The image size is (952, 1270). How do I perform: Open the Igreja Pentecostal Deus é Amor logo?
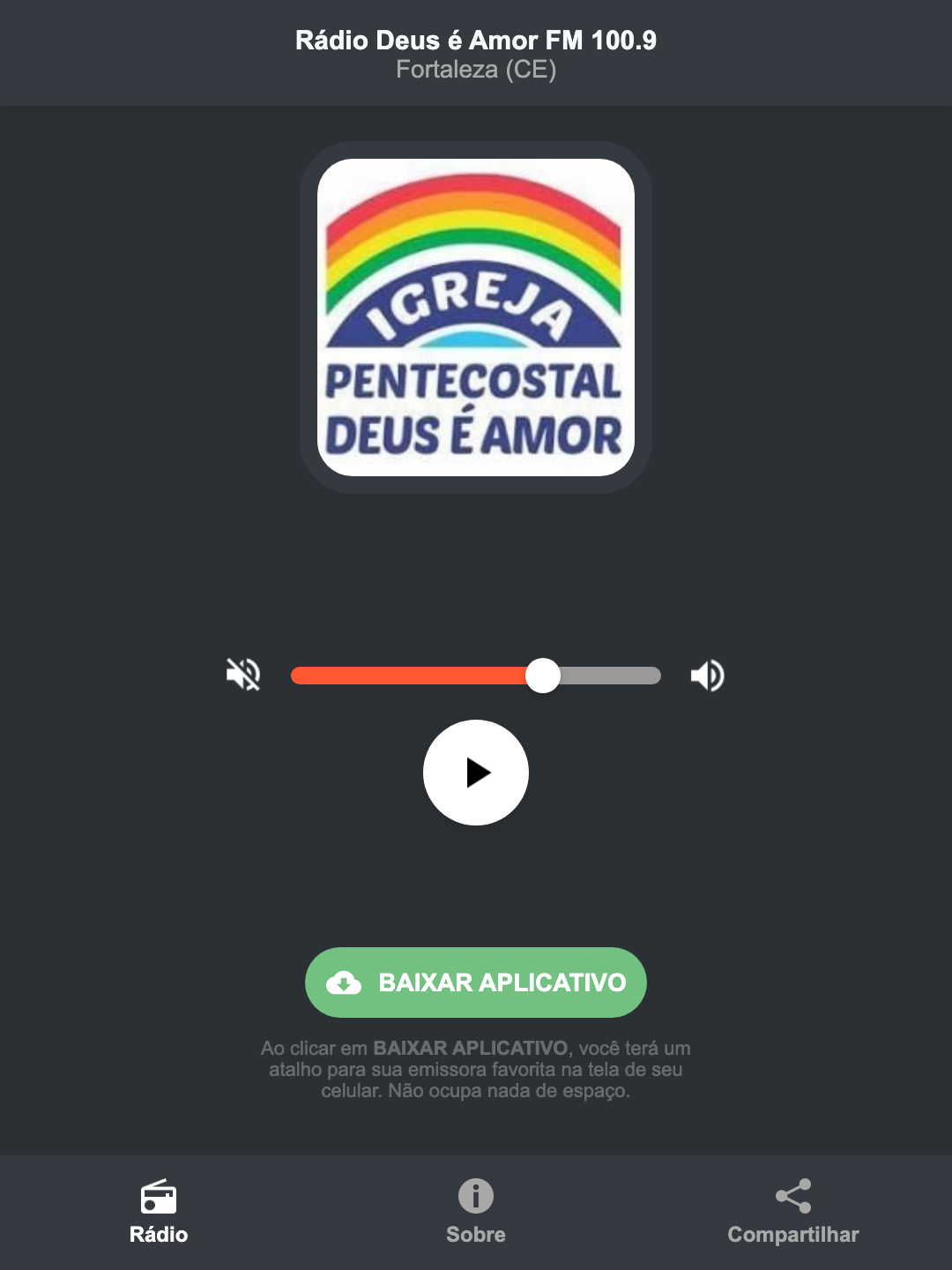[x=475, y=319]
